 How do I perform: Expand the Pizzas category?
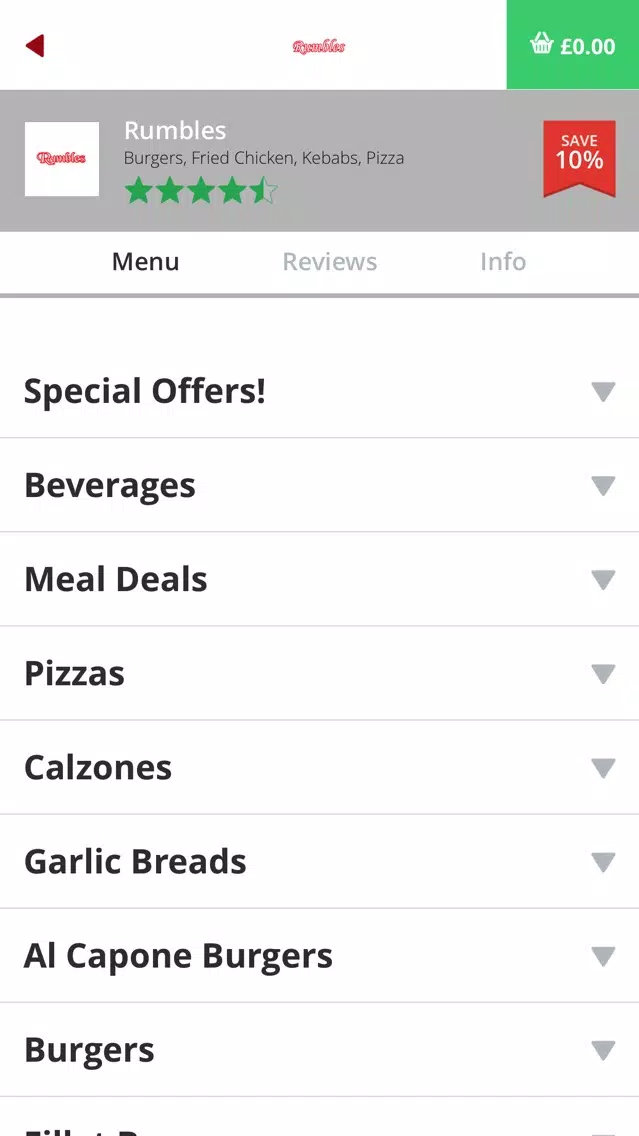click(x=320, y=673)
